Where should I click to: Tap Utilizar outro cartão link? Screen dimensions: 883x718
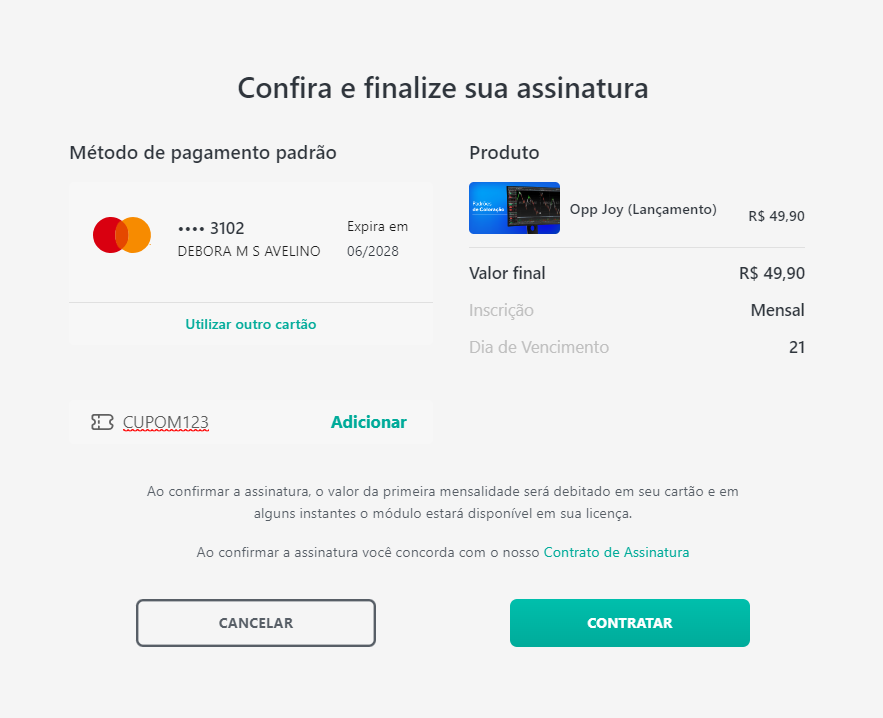(x=251, y=324)
